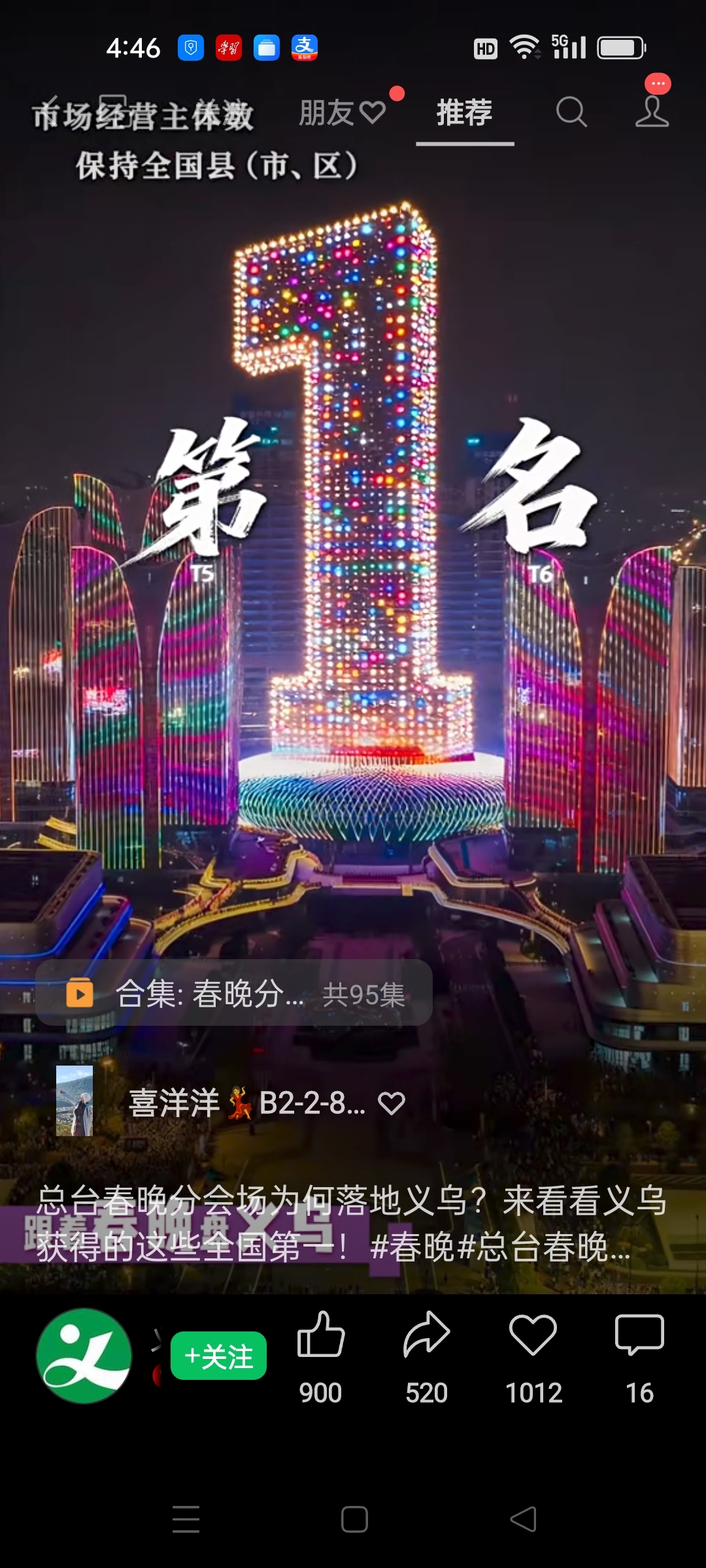Open the search magnifier icon
The width and height of the screenshot is (706, 1568).
click(x=571, y=112)
